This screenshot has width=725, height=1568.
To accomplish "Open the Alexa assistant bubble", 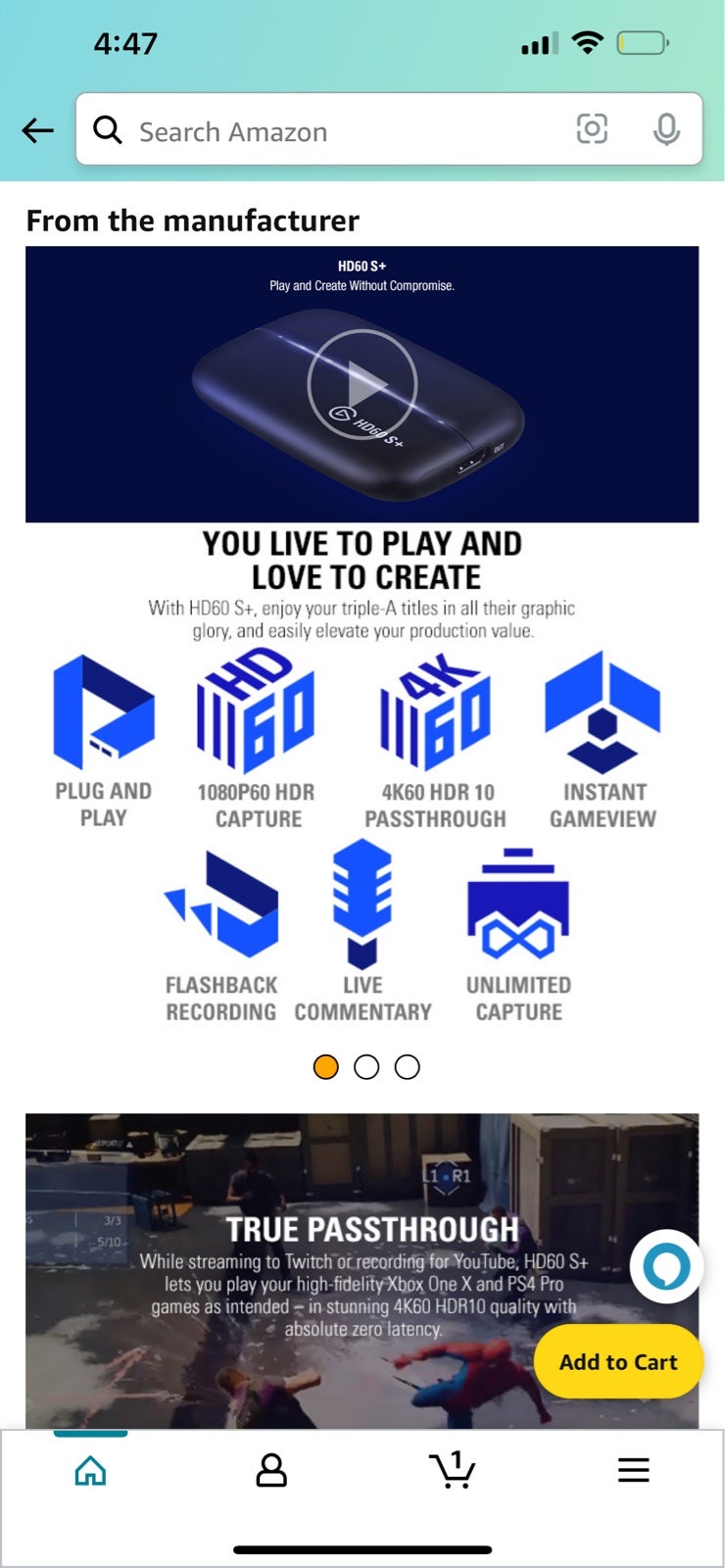I will click(x=666, y=1266).
